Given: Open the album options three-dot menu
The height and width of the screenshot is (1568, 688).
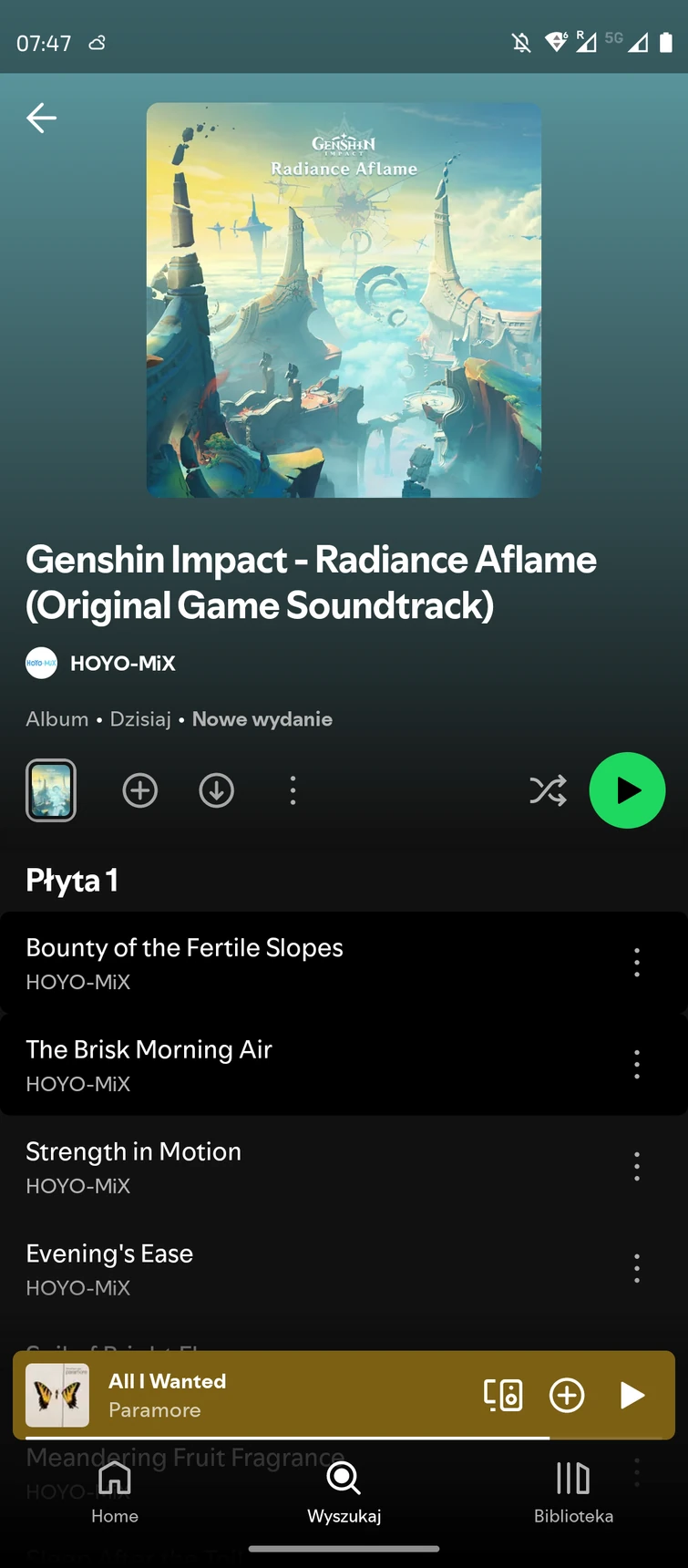Looking at the screenshot, I should (x=293, y=790).
